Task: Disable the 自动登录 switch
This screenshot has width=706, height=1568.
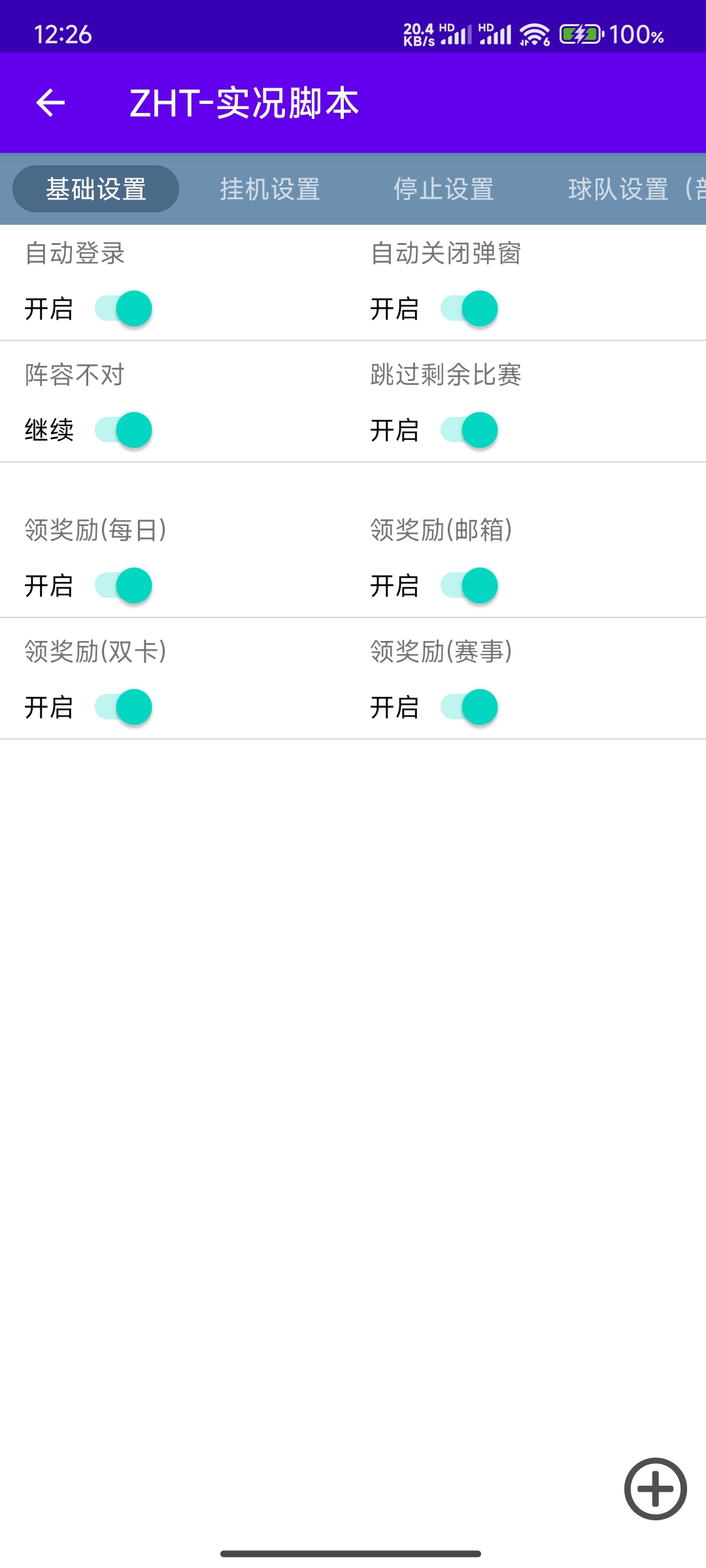Action: coord(124,308)
